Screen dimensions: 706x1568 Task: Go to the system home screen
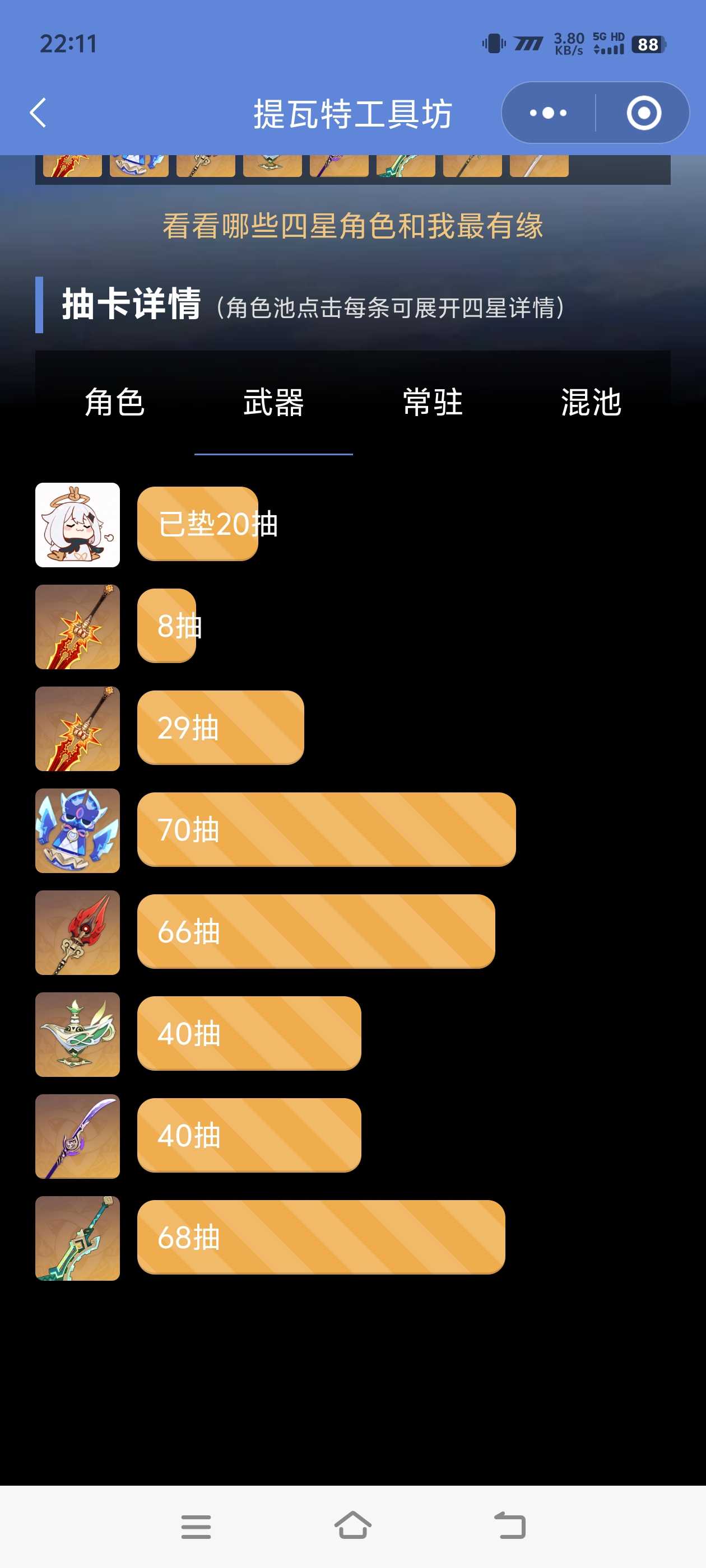pos(352,1527)
